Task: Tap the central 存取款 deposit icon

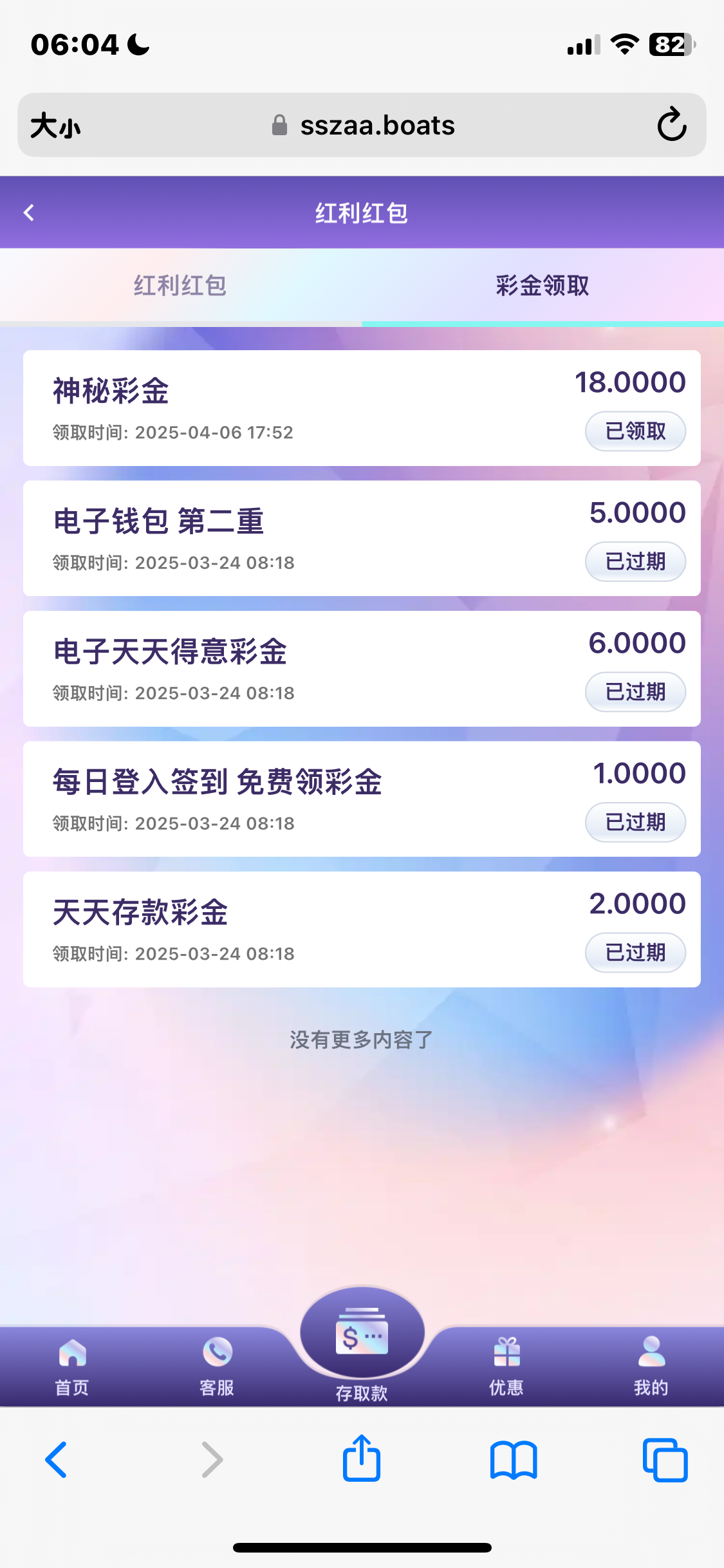Action: [x=362, y=1332]
